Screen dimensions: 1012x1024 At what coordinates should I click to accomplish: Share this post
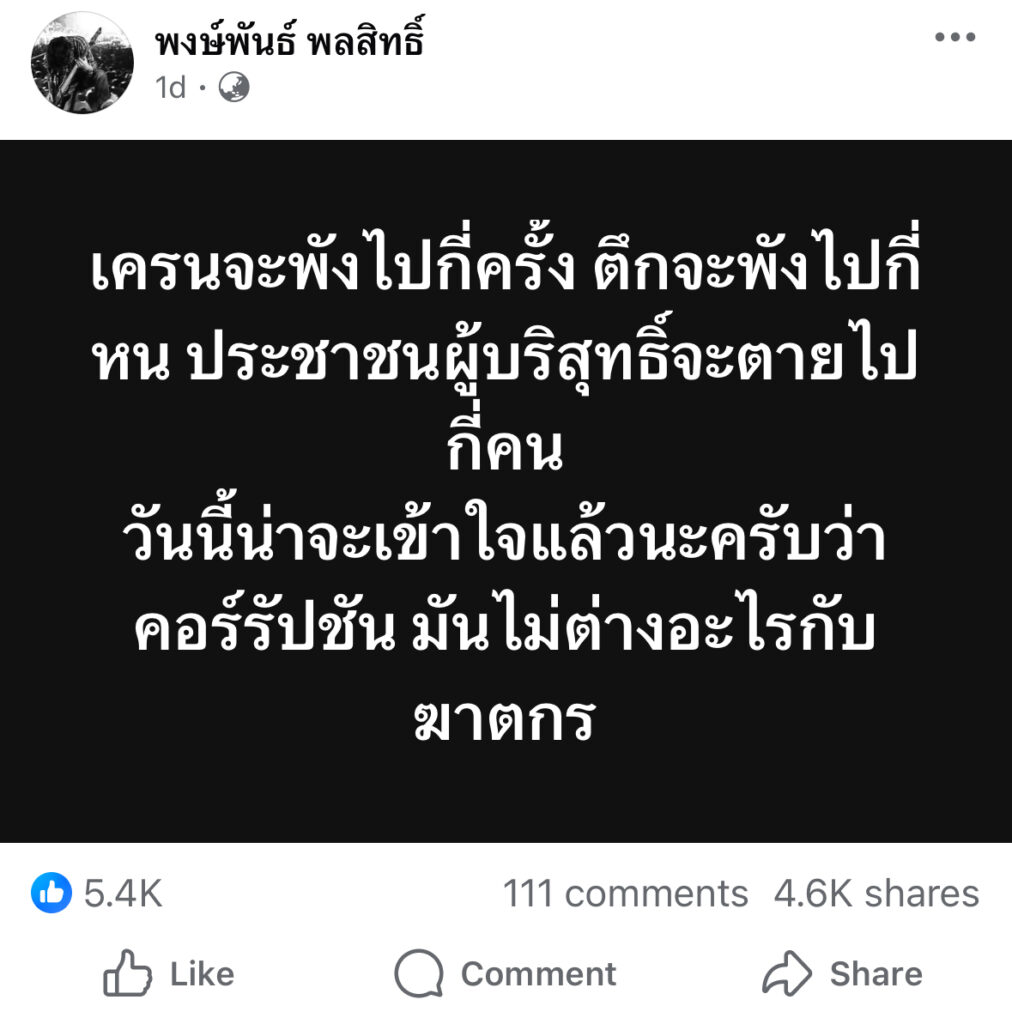[x=842, y=974]
